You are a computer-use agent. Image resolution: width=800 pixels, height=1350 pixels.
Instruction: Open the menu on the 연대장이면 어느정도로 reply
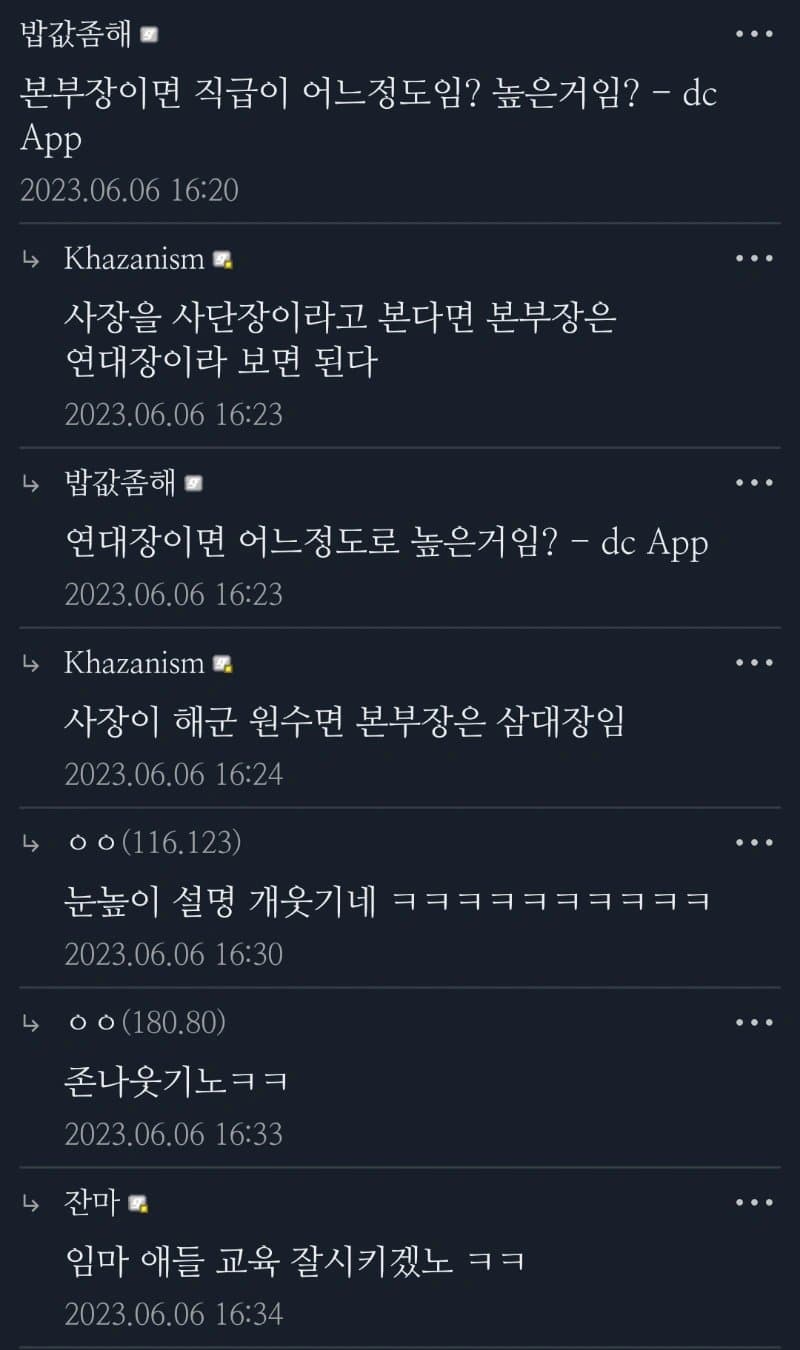coord(754,482)
